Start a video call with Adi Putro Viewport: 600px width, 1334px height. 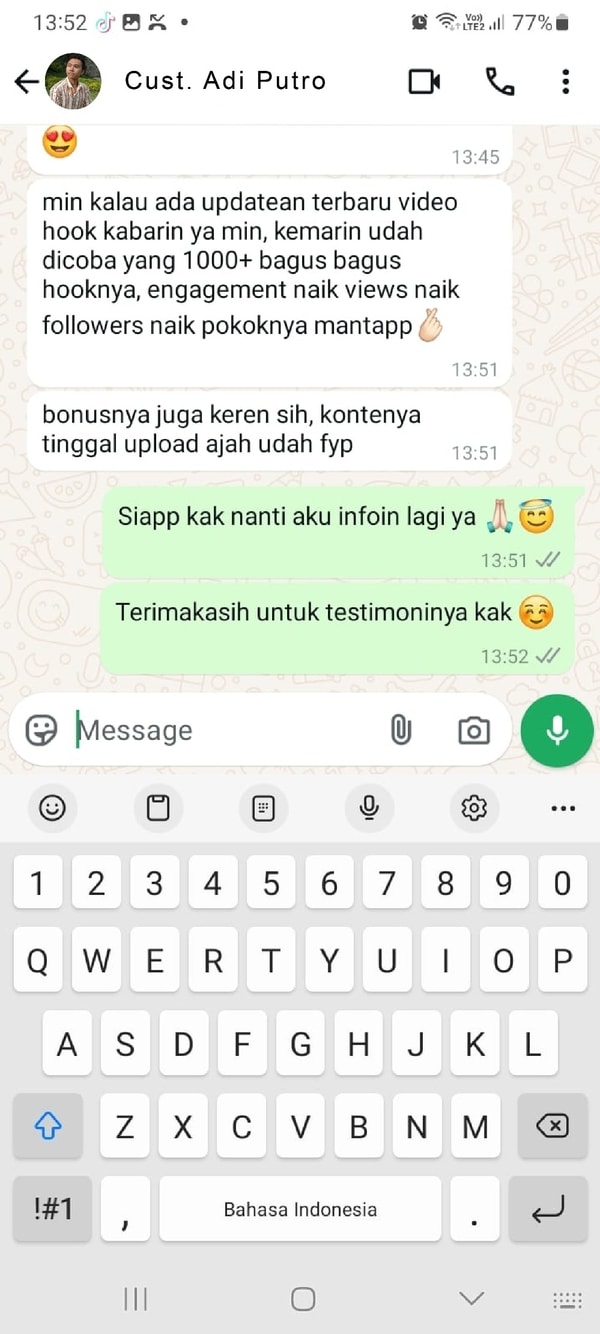point(425,81)
